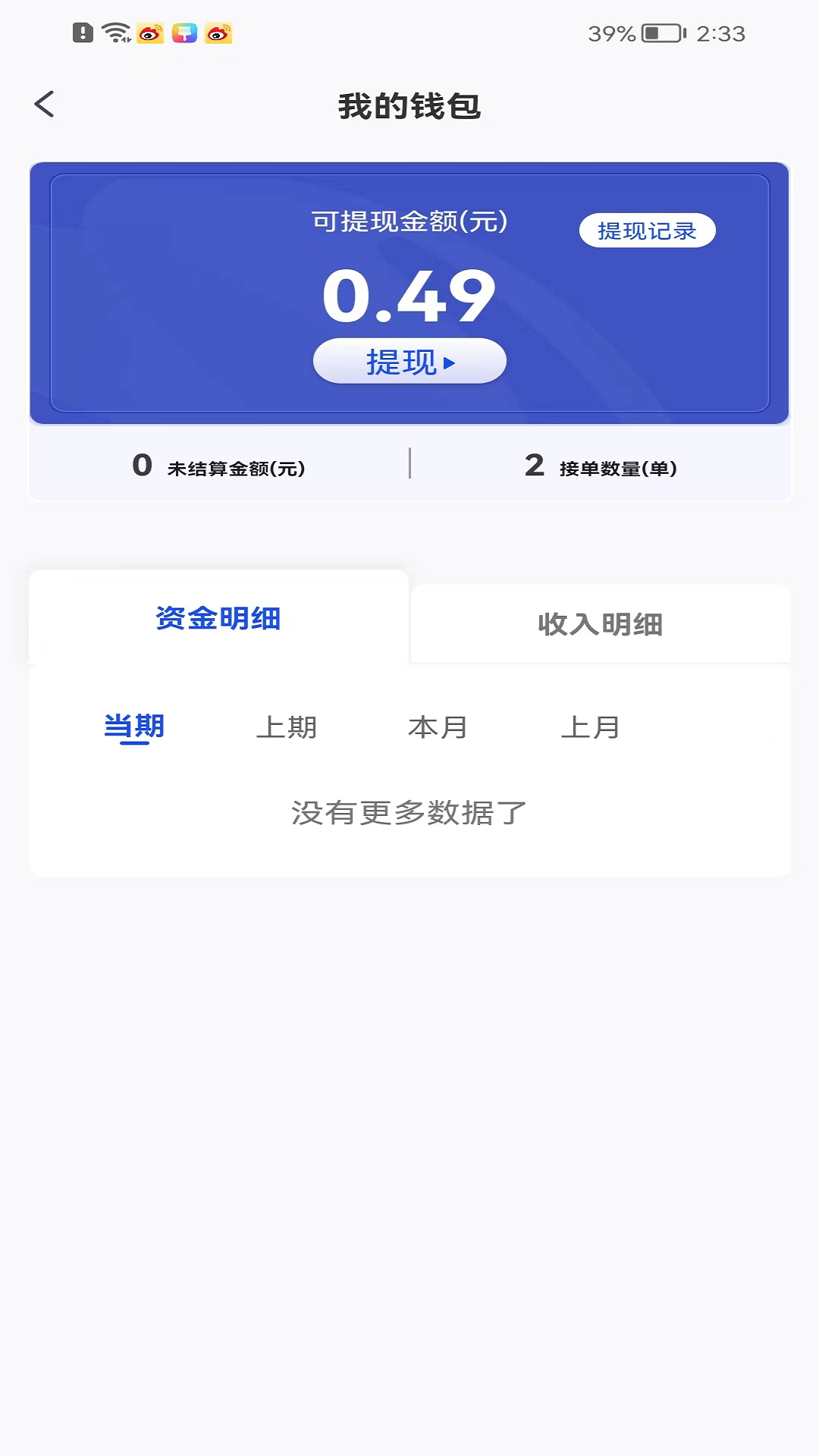This screenshot has width=819, height=1456.
Task: Select the 当期 filter
Action: tap(135, 726)
